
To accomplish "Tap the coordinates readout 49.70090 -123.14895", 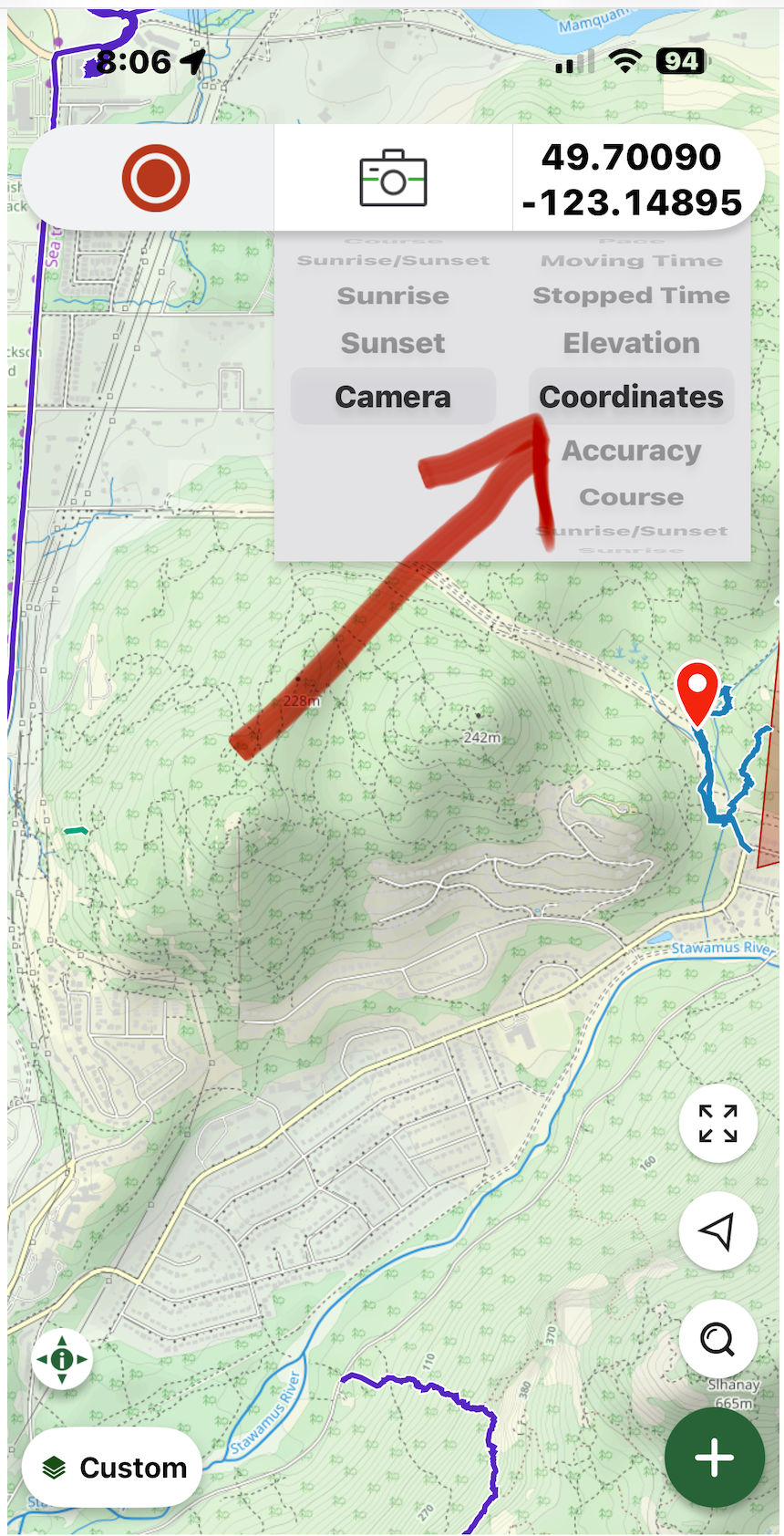I will pos(632,180).
